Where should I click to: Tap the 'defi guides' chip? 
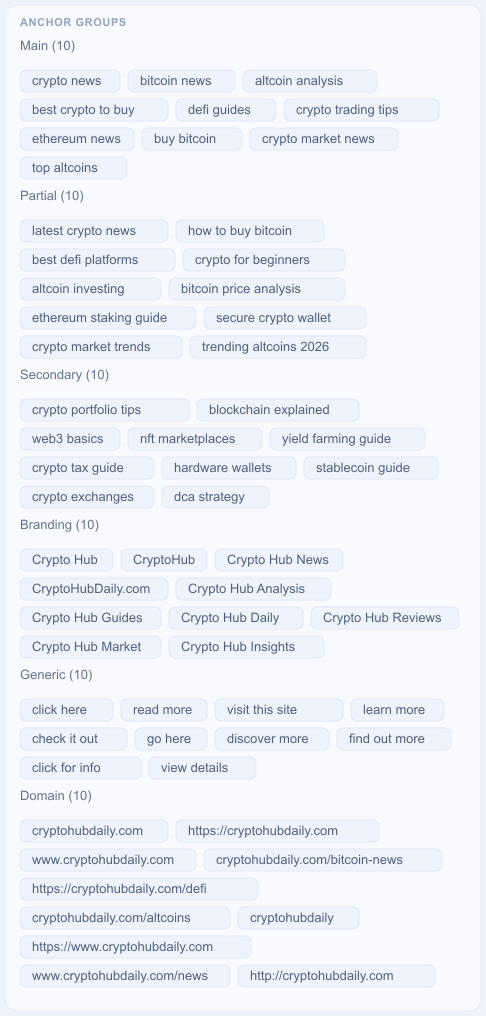(x=226, y=110)
